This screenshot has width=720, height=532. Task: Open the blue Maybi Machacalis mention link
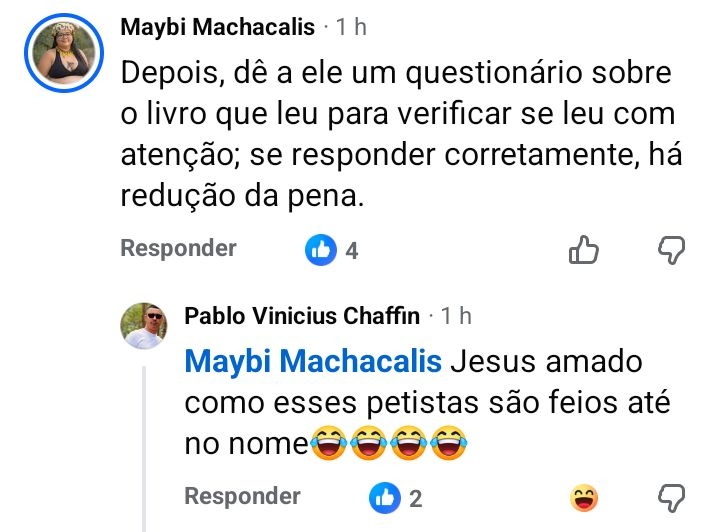click(313, 361)
